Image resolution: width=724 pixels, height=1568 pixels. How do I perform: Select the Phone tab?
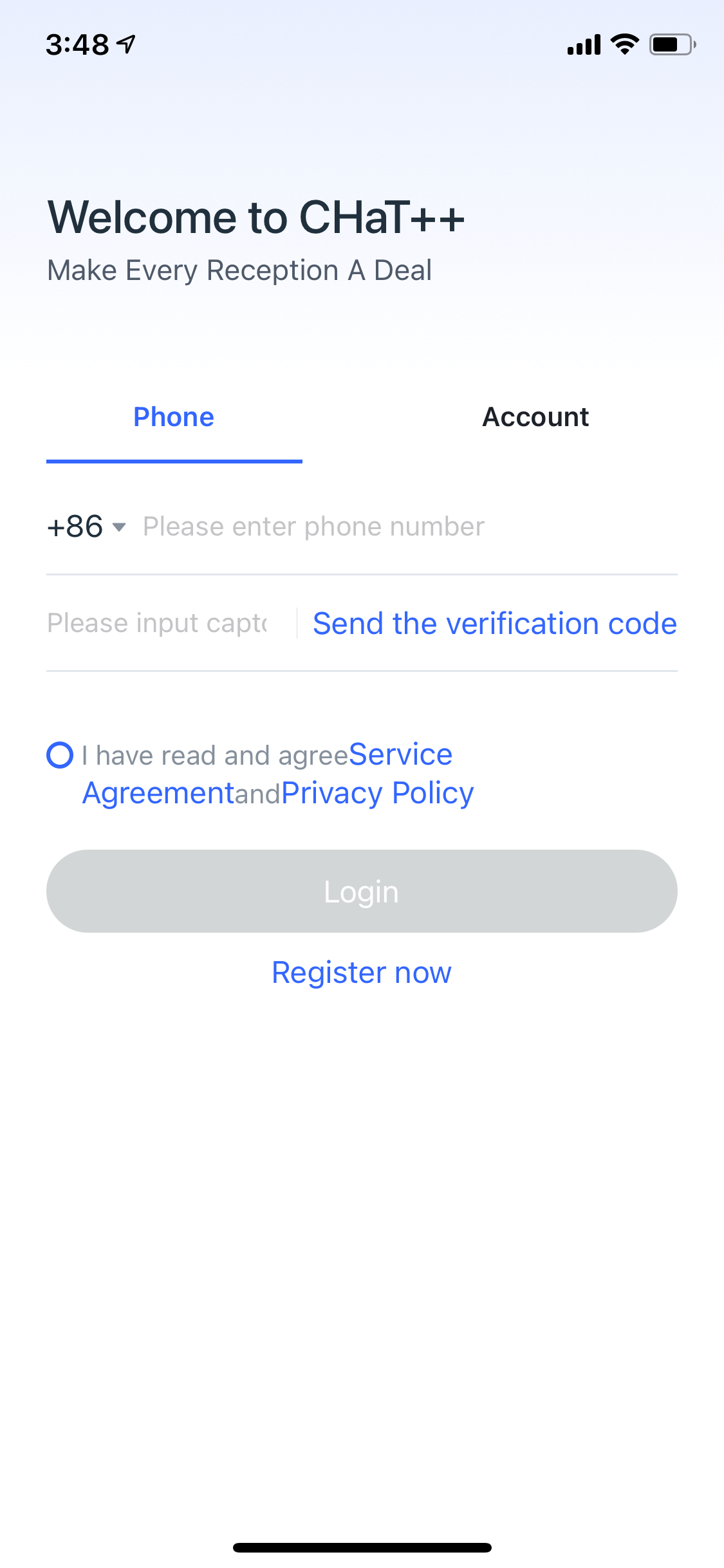point(173,417)
